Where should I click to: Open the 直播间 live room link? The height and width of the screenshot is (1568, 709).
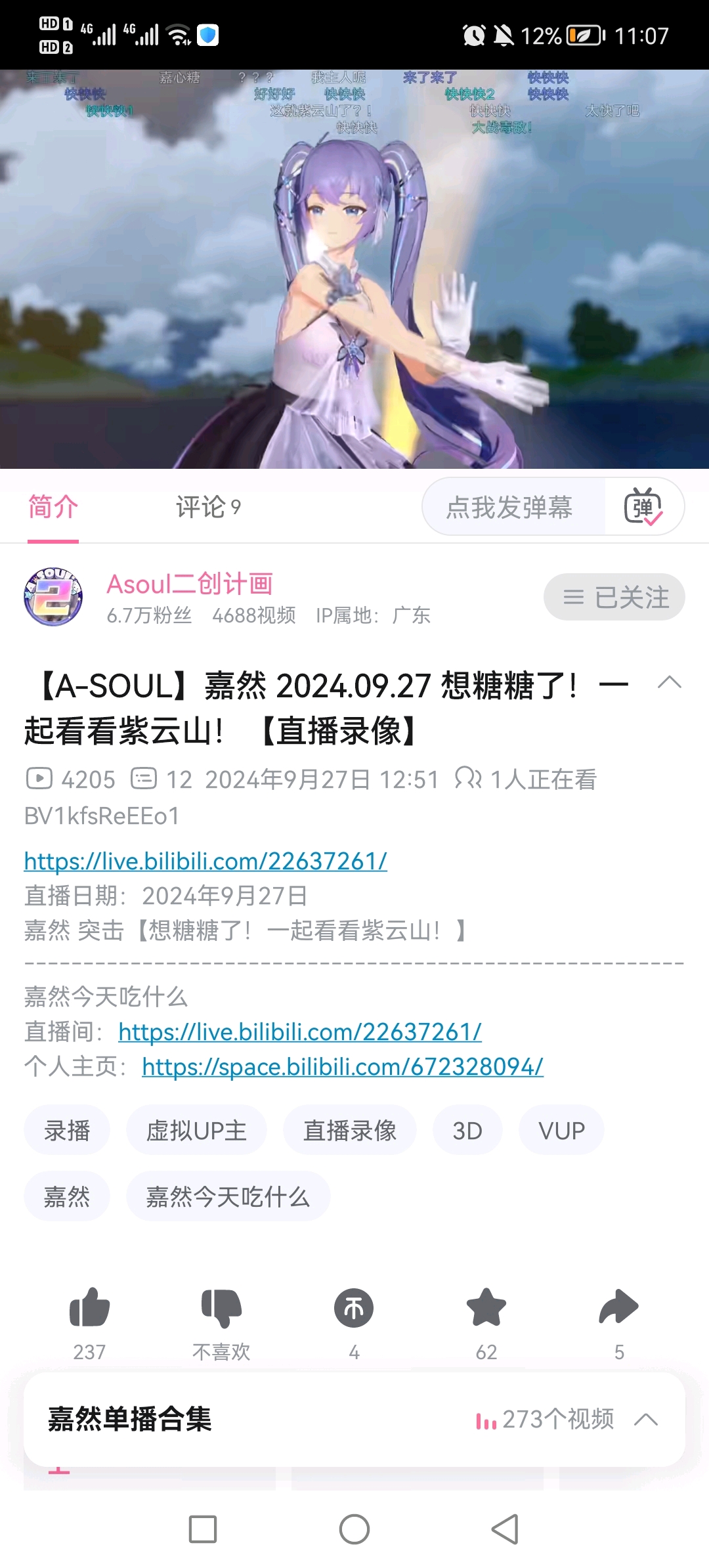[x=300, y=1032]
